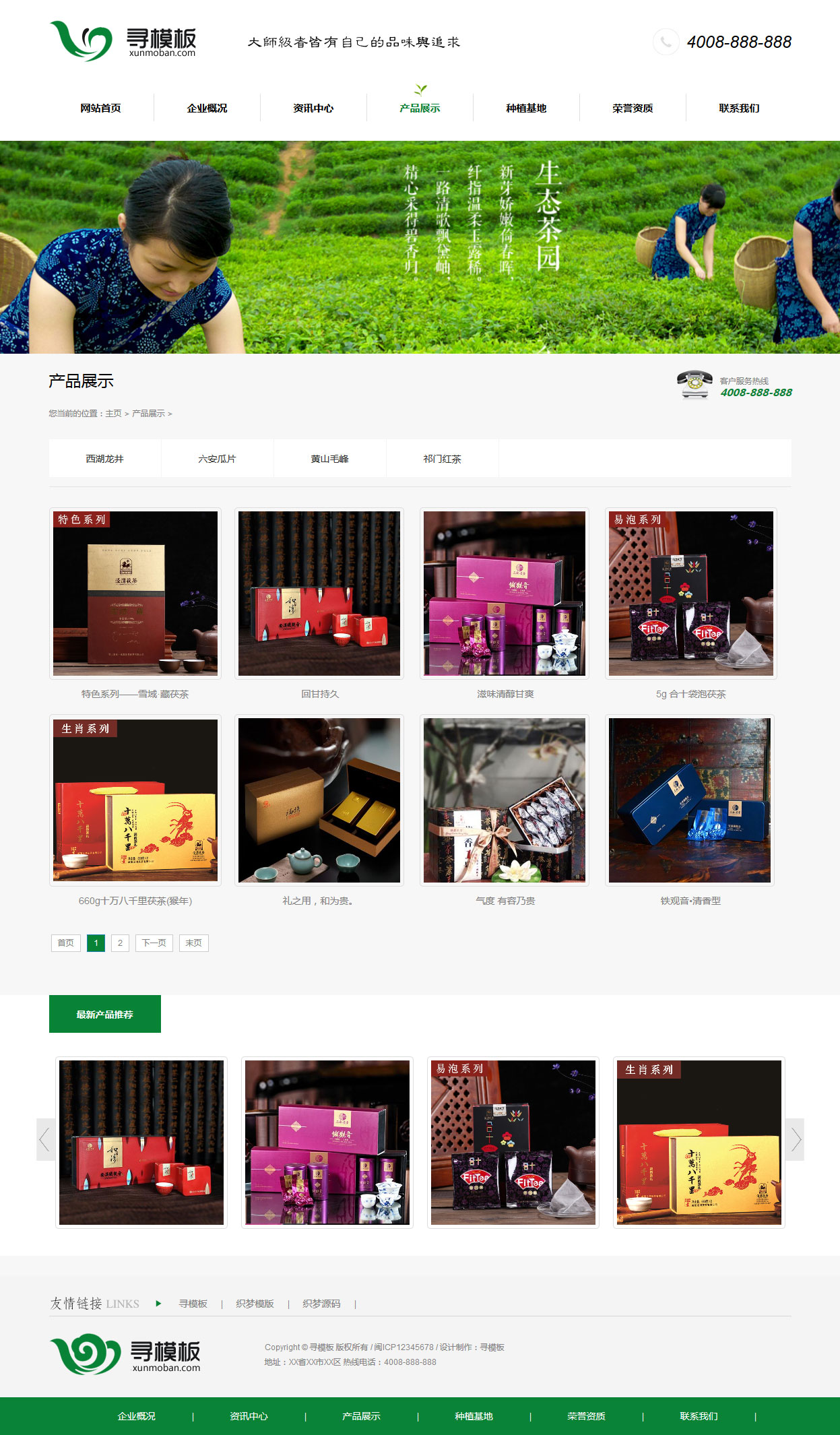Tap the 下一页 pagination button
This screenshot has width=840, height=1435.
(154, 943)
